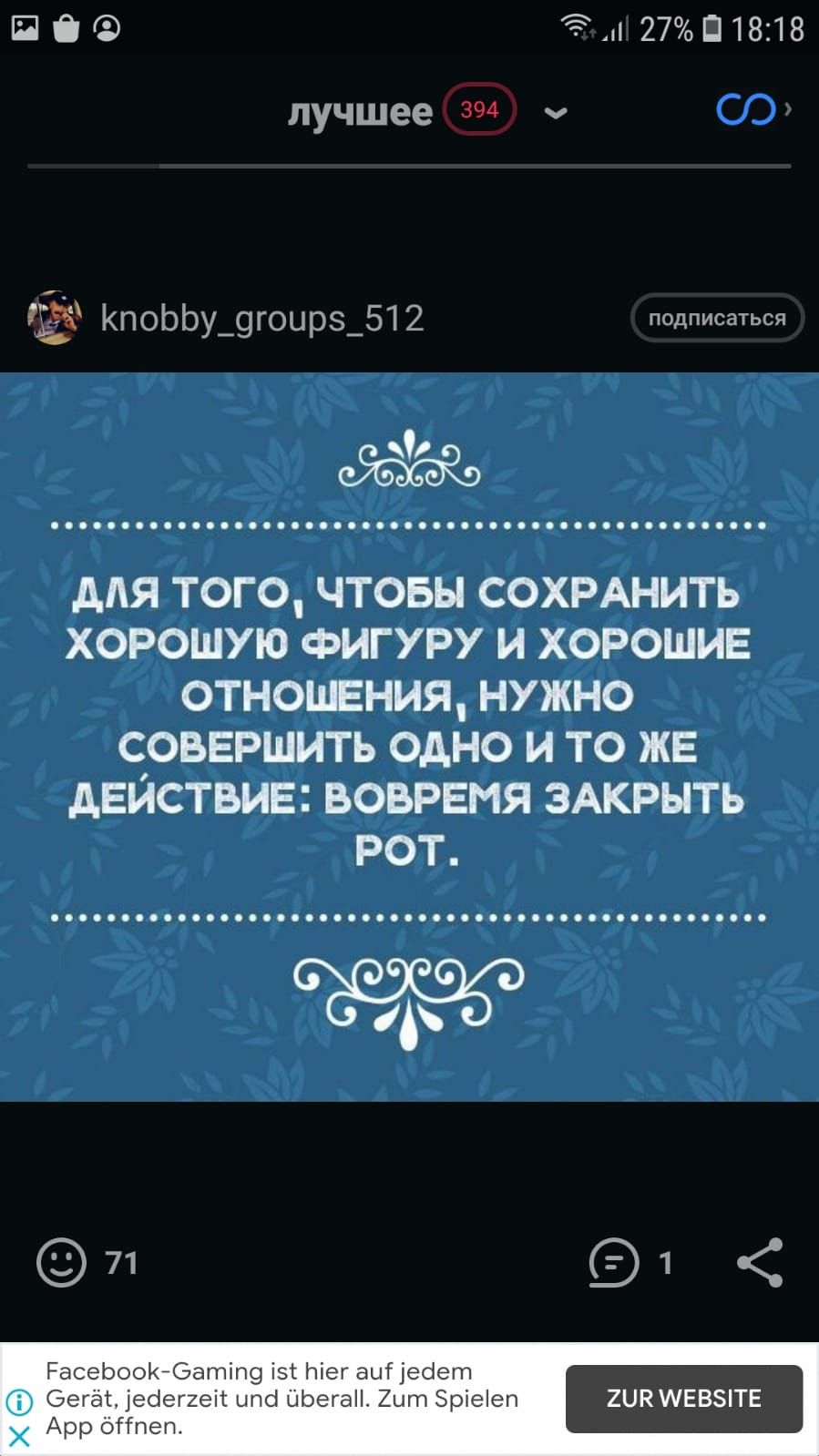Open the knobby_groups_512 username link

261,319
